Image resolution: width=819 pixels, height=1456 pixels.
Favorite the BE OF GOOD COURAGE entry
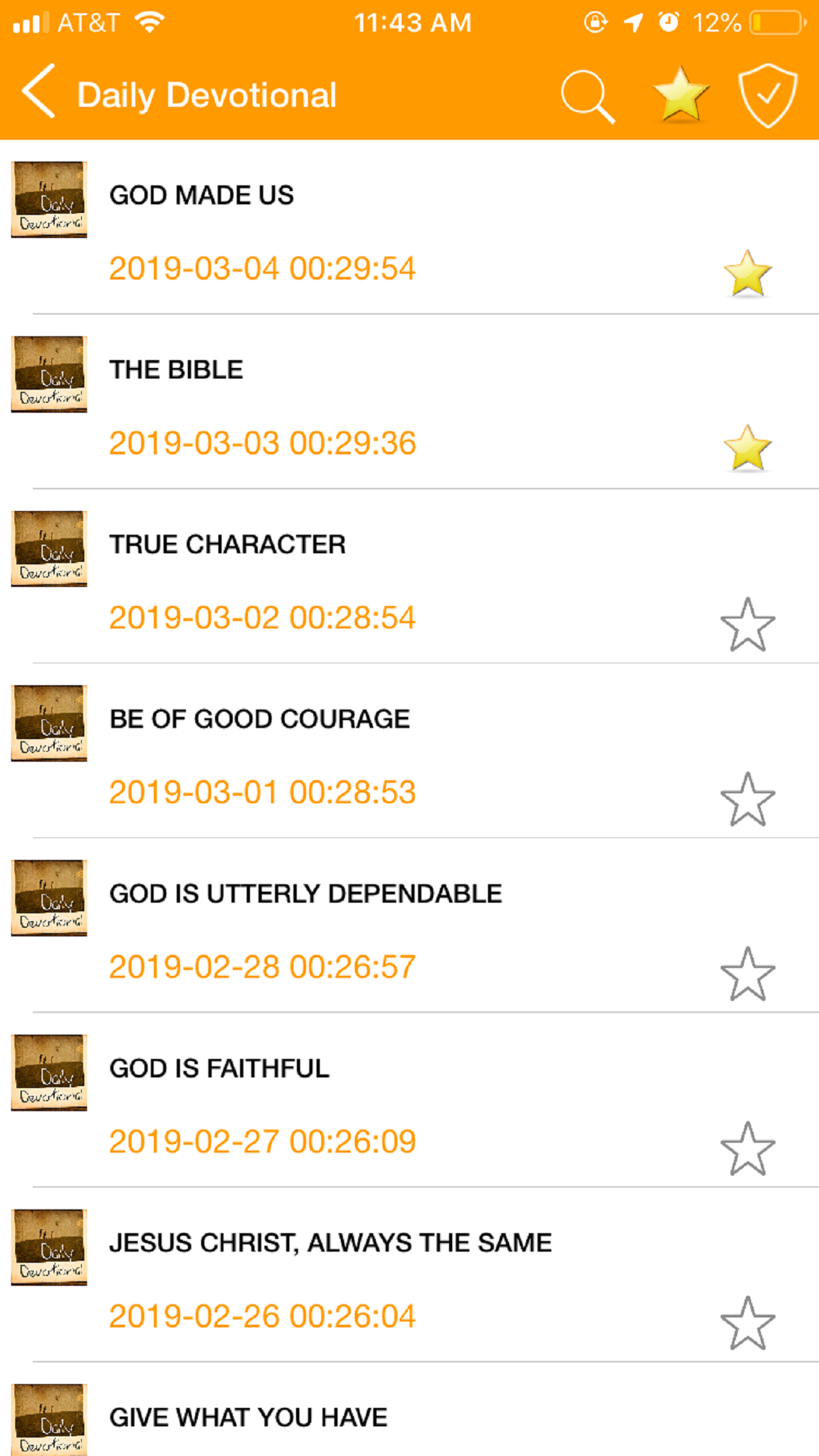[747, 799]
